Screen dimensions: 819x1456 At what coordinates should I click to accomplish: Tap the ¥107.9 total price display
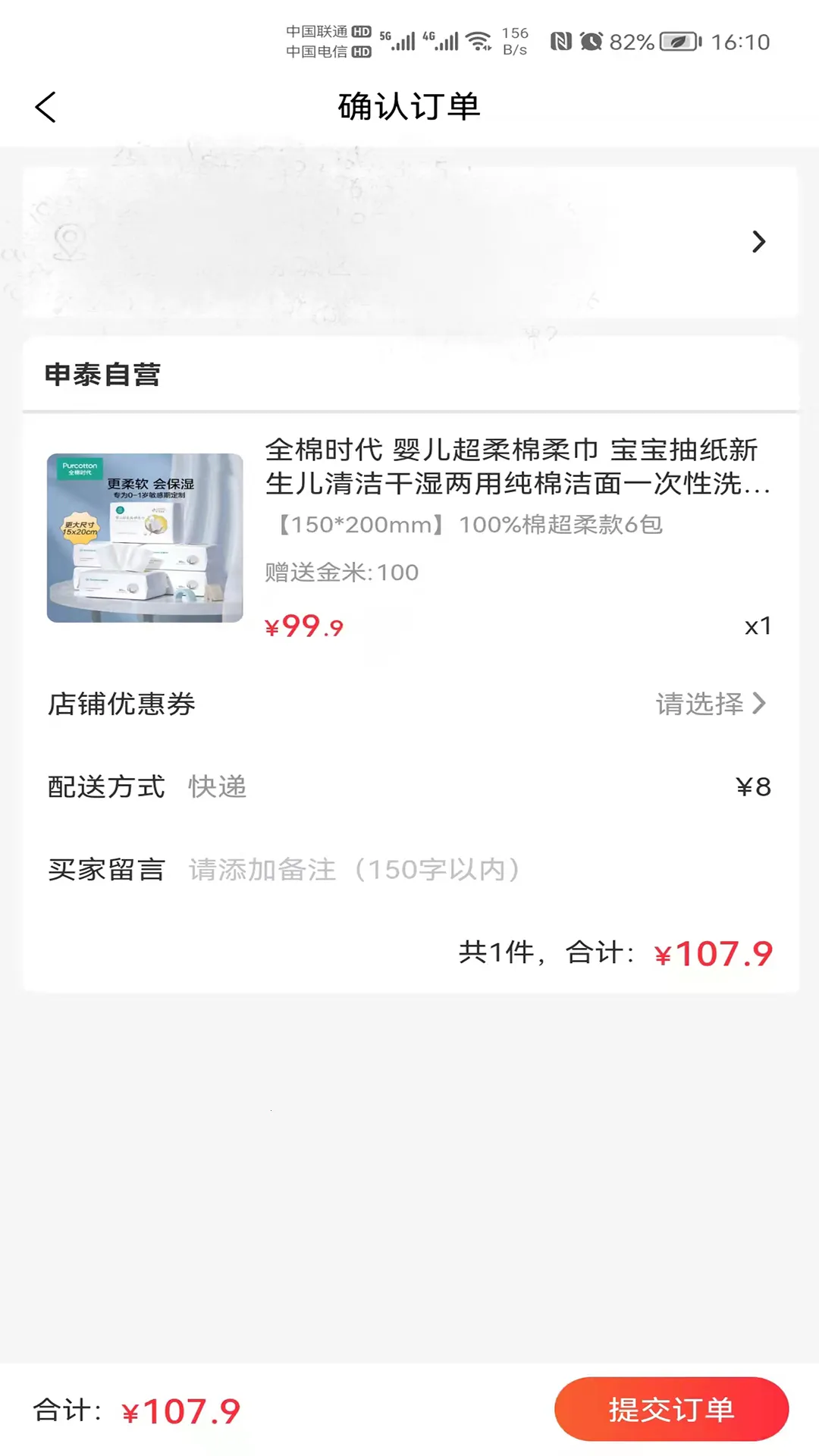click(714, 954)
